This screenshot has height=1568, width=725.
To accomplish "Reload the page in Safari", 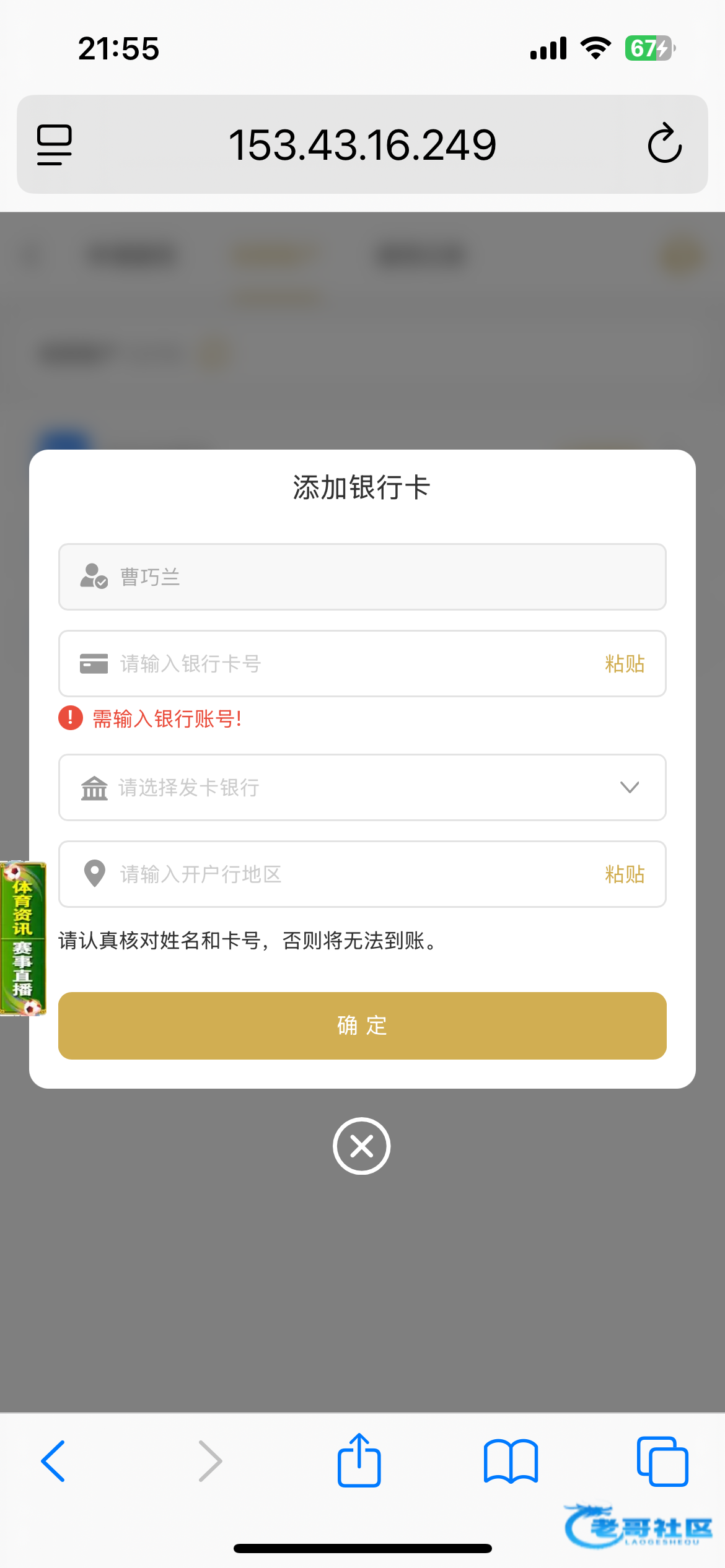I will [x=664, y=144].
